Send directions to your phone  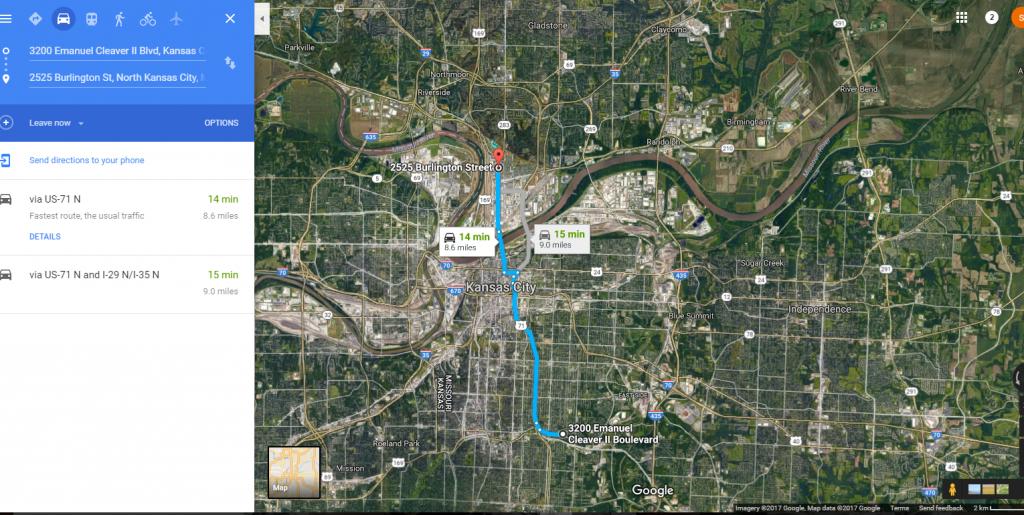pyautogui.click(x=86, y=160)
